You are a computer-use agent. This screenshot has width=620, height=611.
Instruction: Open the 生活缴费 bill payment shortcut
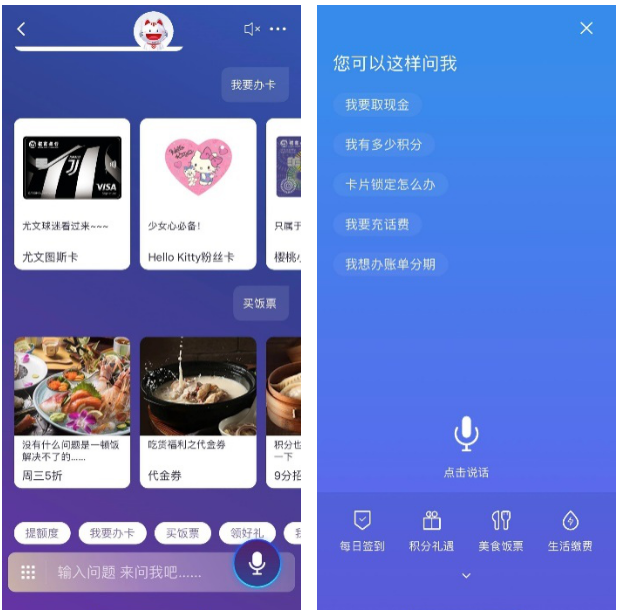pyautogui.click(x=570, y=531)
